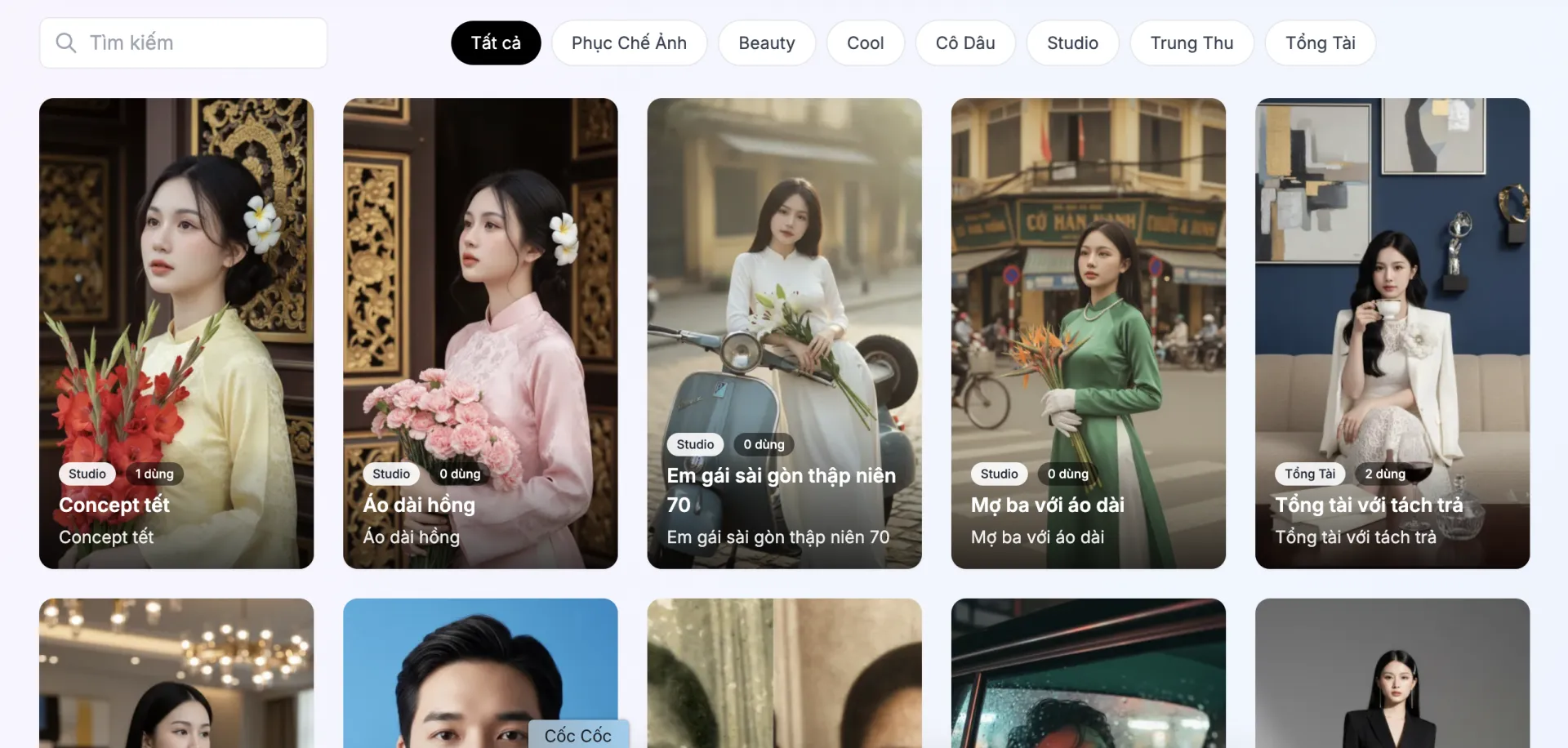Viewport: 1568px width, 748px height.
Task: Select the Tổng tài với tách trà template
Action: (x=1392, y=327)
